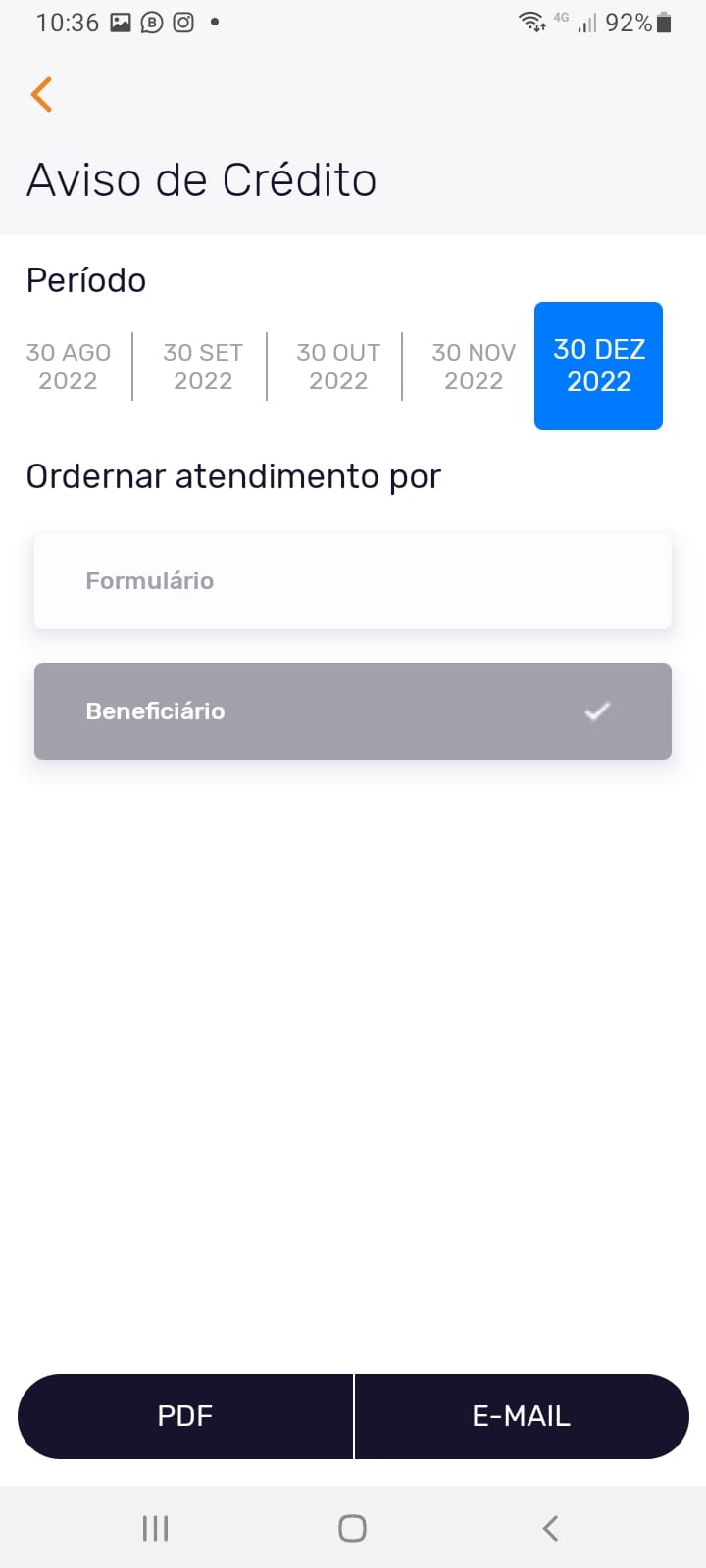Tap the 30 DEZ 2022 period
The image size is (706, 1568).
click(x=598, y=366)
